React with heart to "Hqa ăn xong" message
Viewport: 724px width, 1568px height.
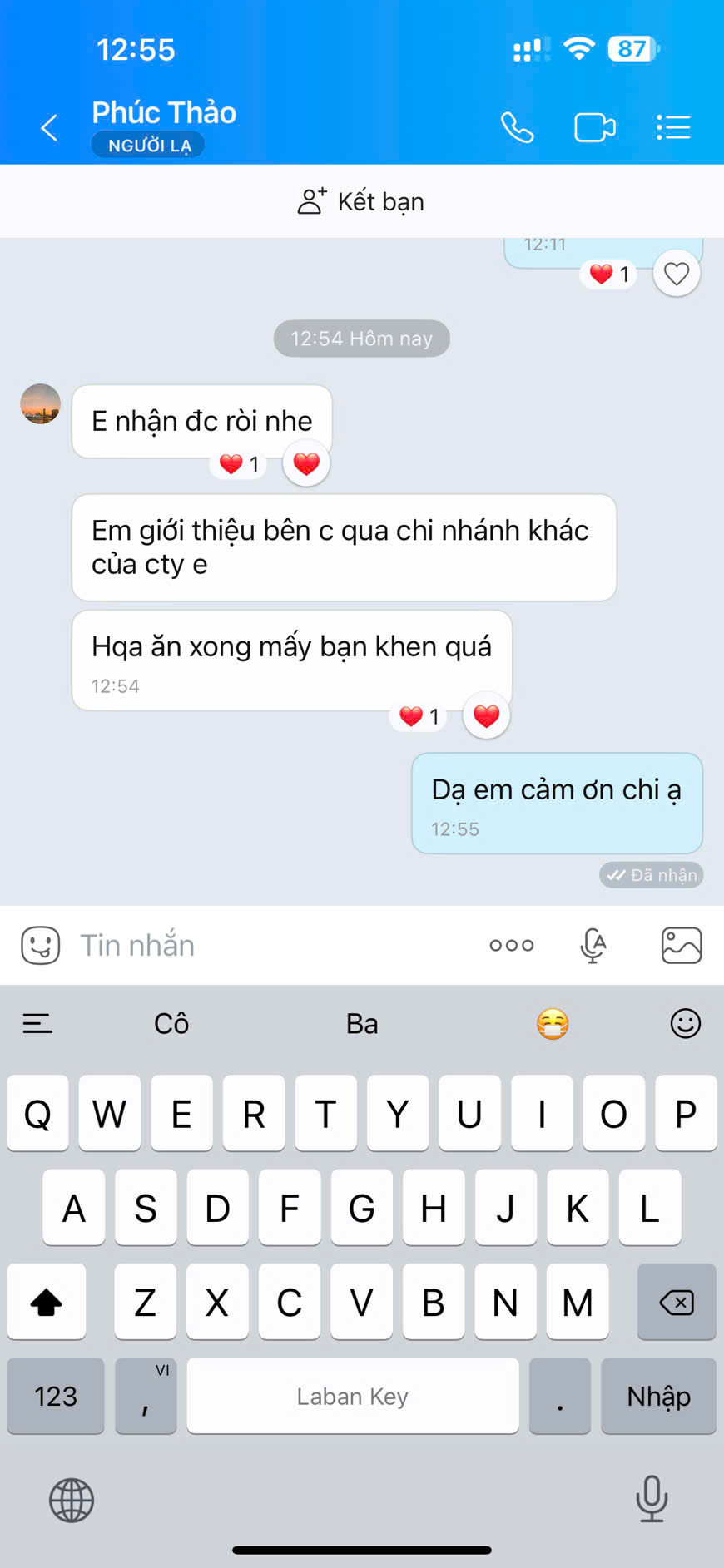click(x=486, y=715)
